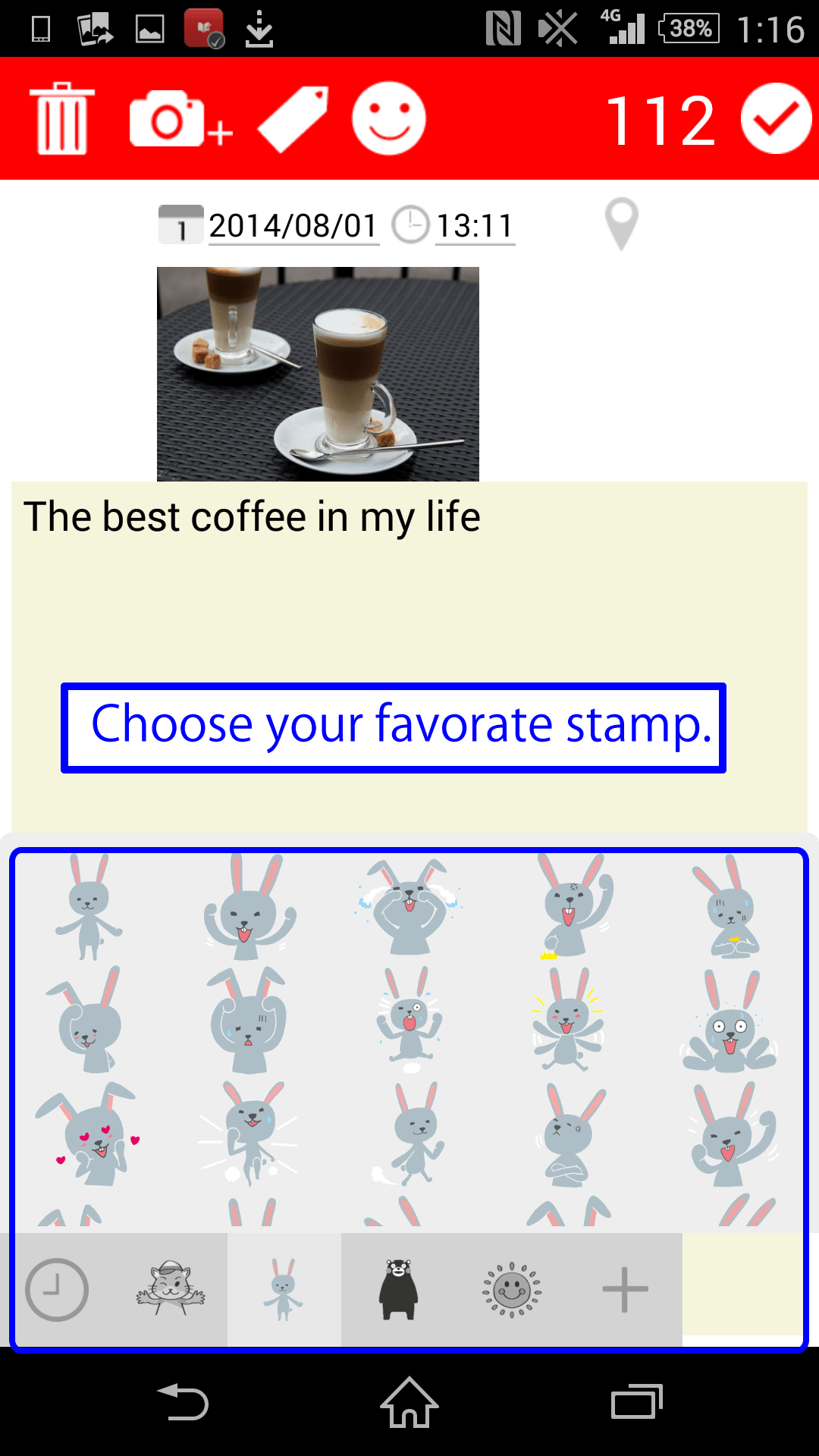The image size is (819, 1456).
Task: Choose the arms-crossed angry rabbit stamp
Action: 569,1134
